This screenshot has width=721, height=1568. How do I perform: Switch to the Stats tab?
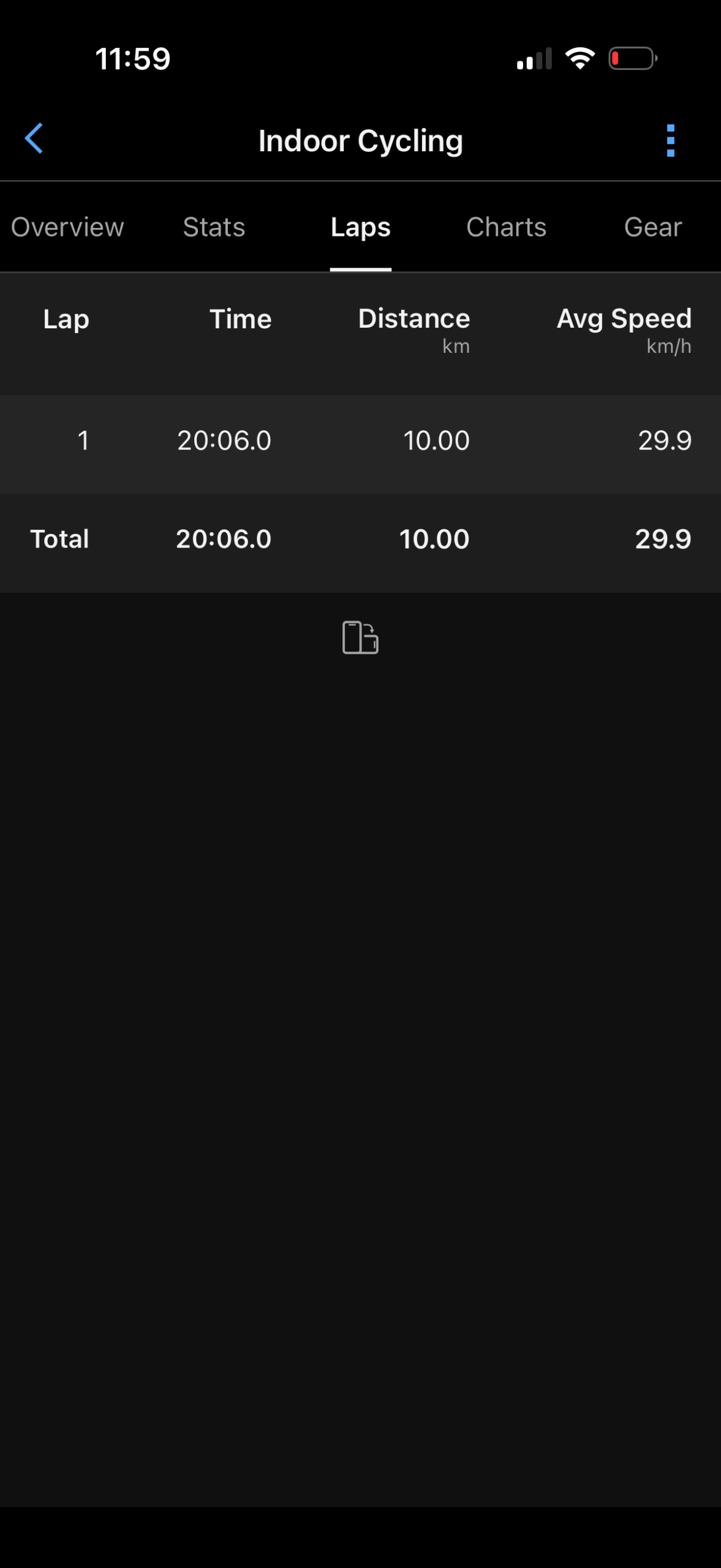tap(214, 227)
